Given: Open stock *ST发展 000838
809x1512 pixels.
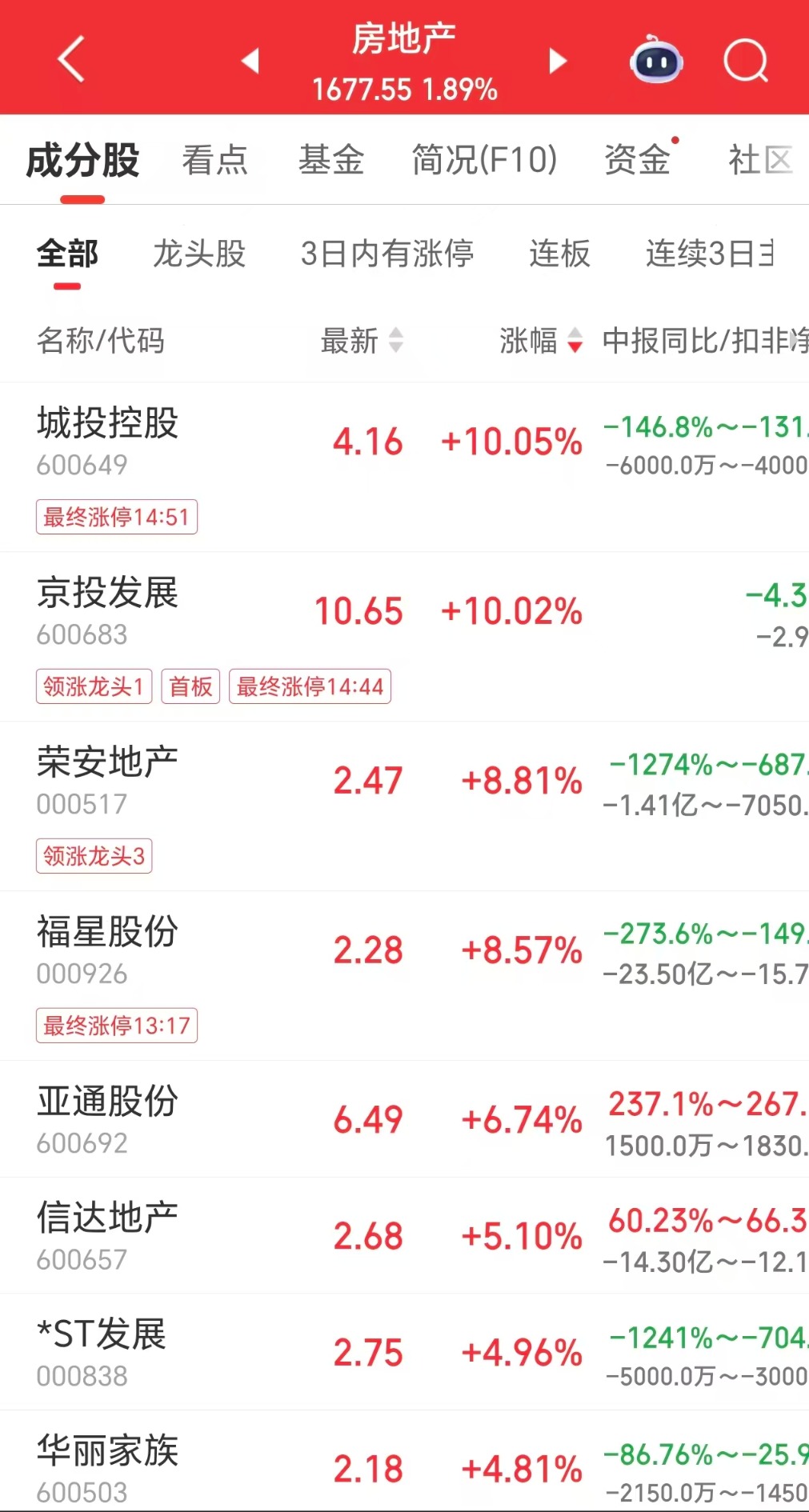Looking at the screenshot, I should tap(404, 1352).
